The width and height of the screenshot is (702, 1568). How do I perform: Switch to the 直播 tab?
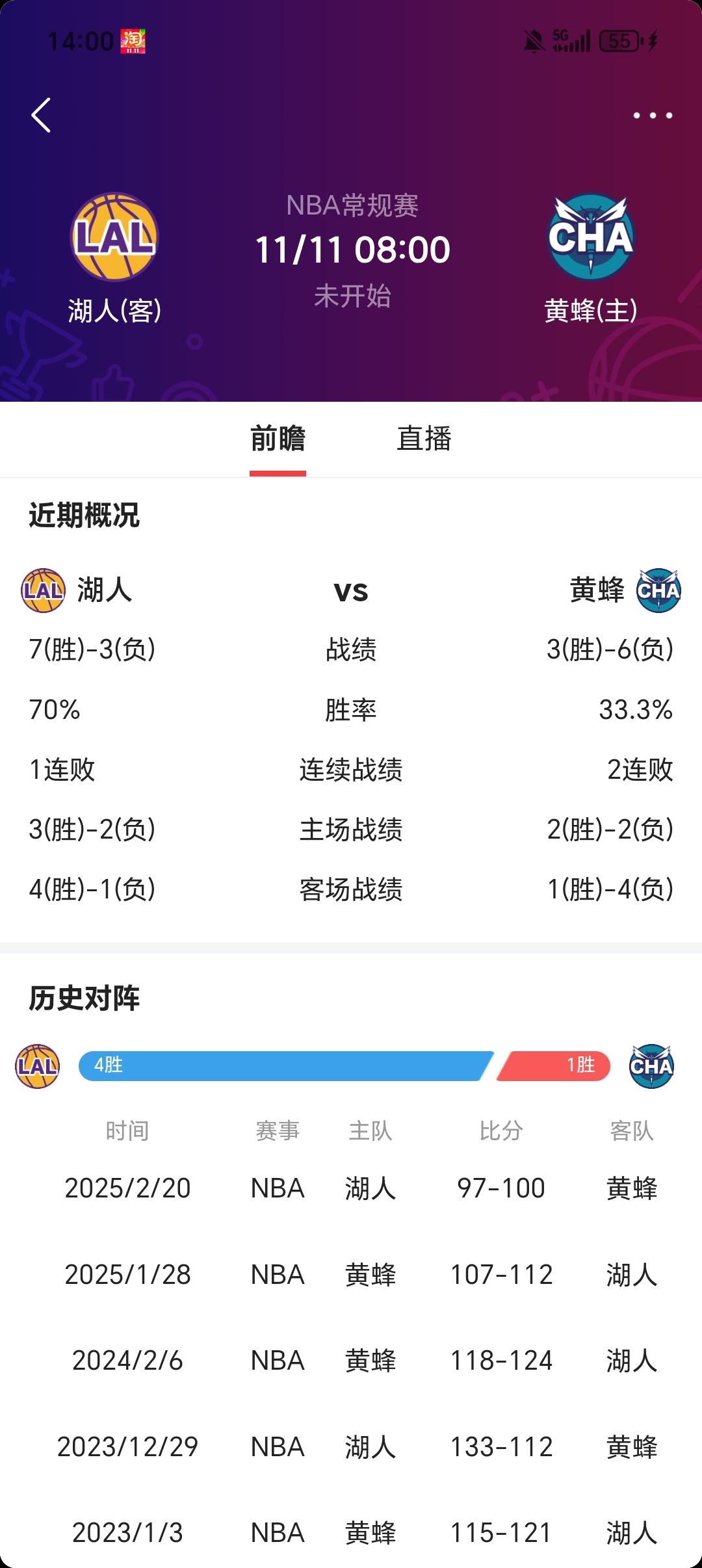424,439
